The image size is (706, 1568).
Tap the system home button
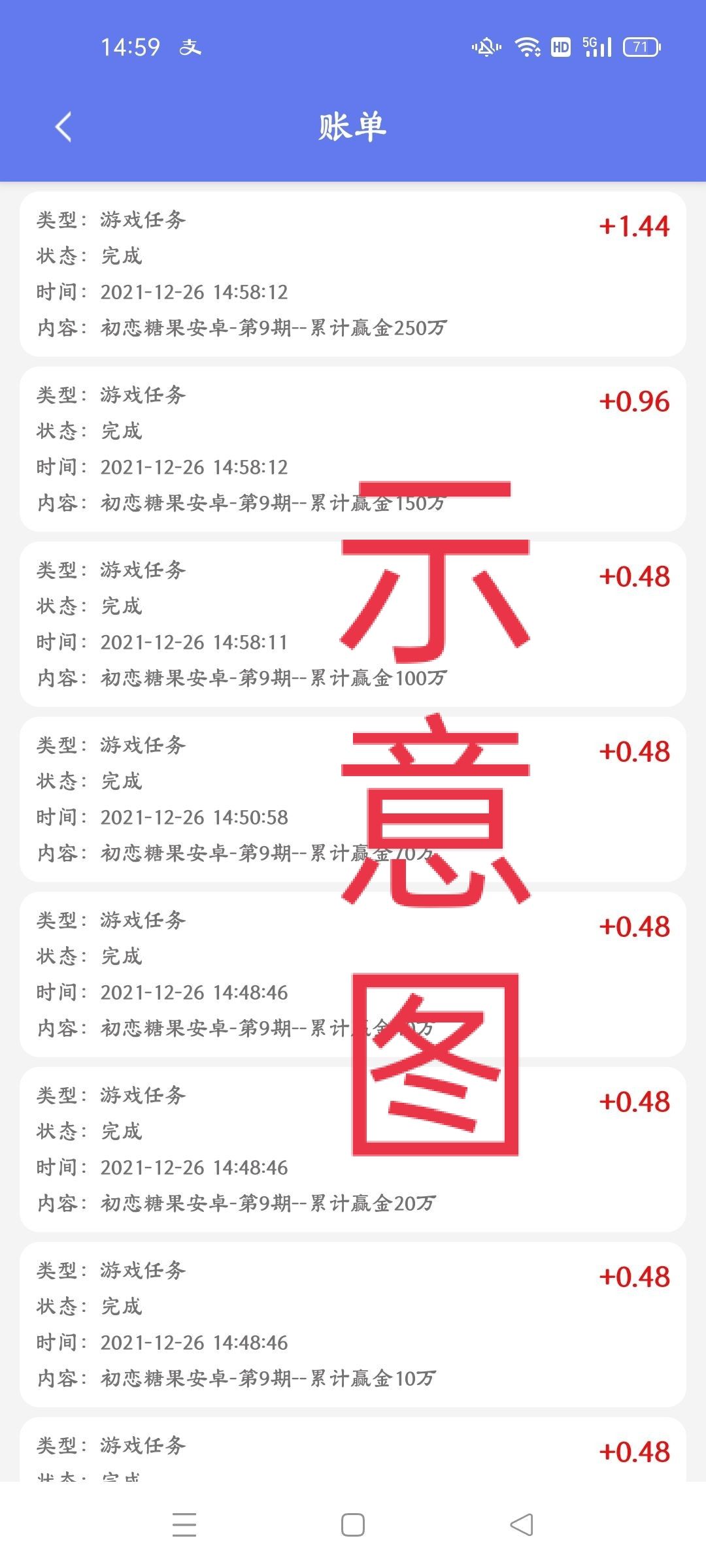click(353, 1526)
